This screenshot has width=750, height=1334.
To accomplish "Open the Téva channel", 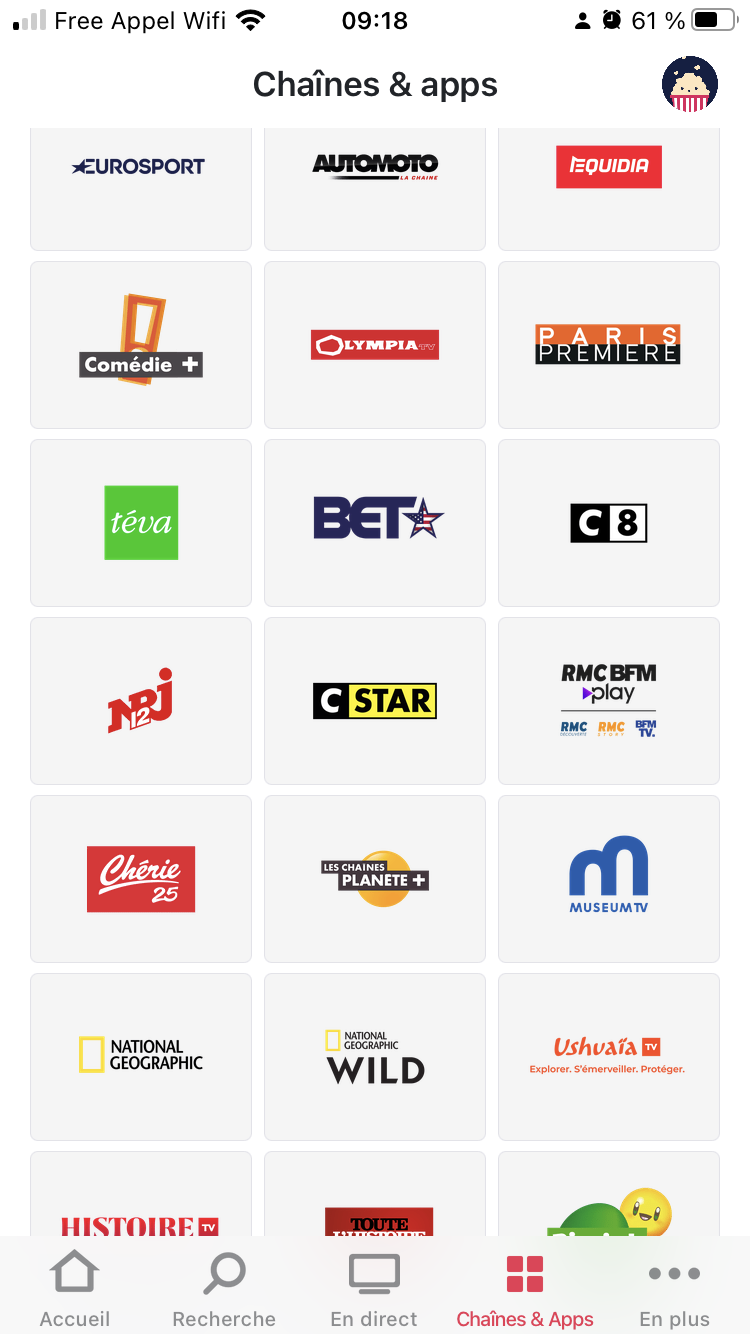I will pyautogui.click(x=141, y=522).
